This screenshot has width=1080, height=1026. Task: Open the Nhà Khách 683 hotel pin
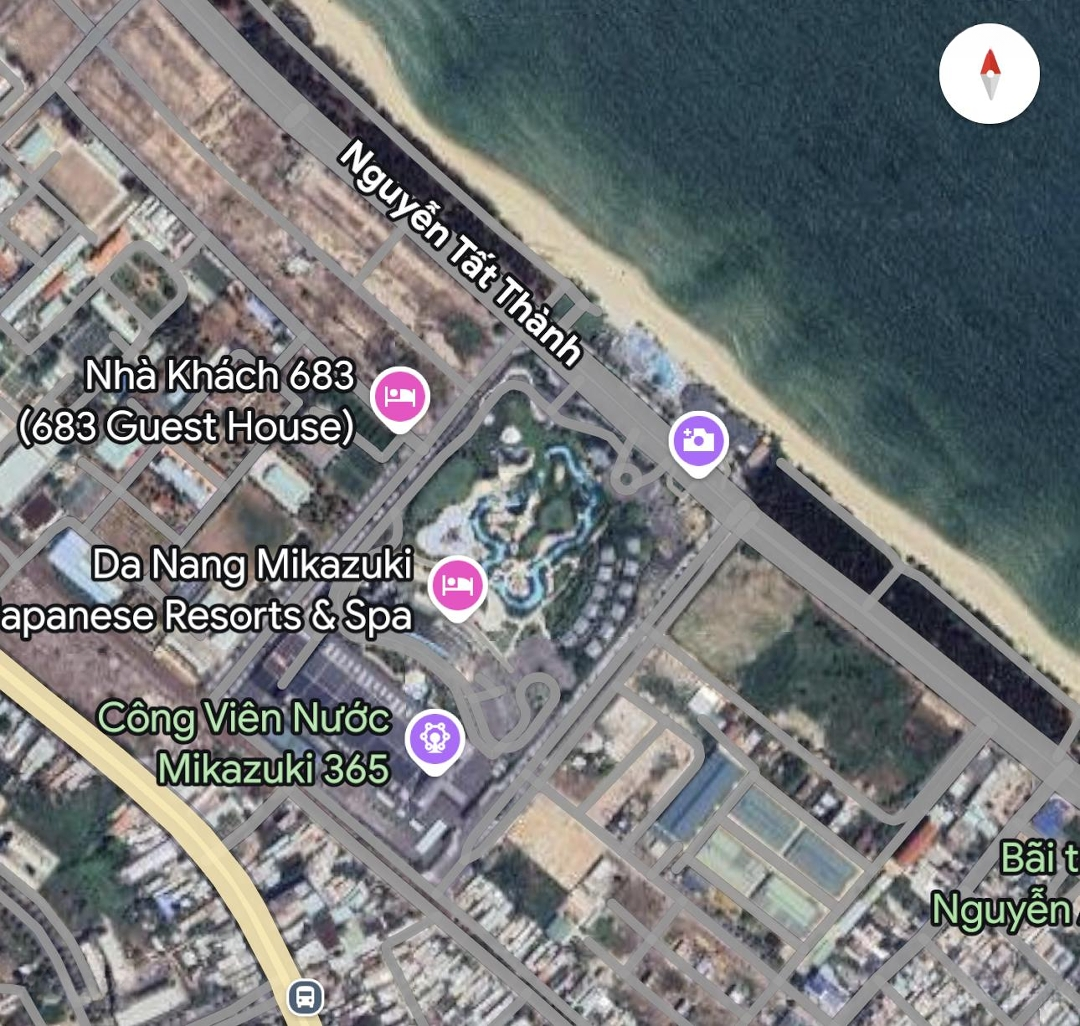[400, 397]
